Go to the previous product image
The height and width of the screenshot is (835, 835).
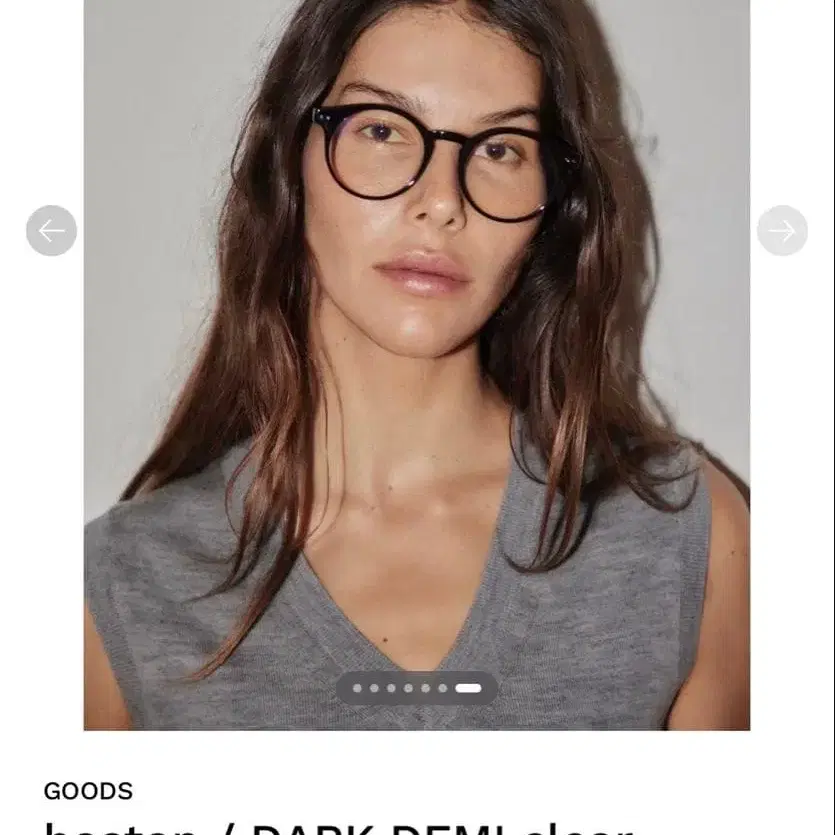tap(51, 231)
